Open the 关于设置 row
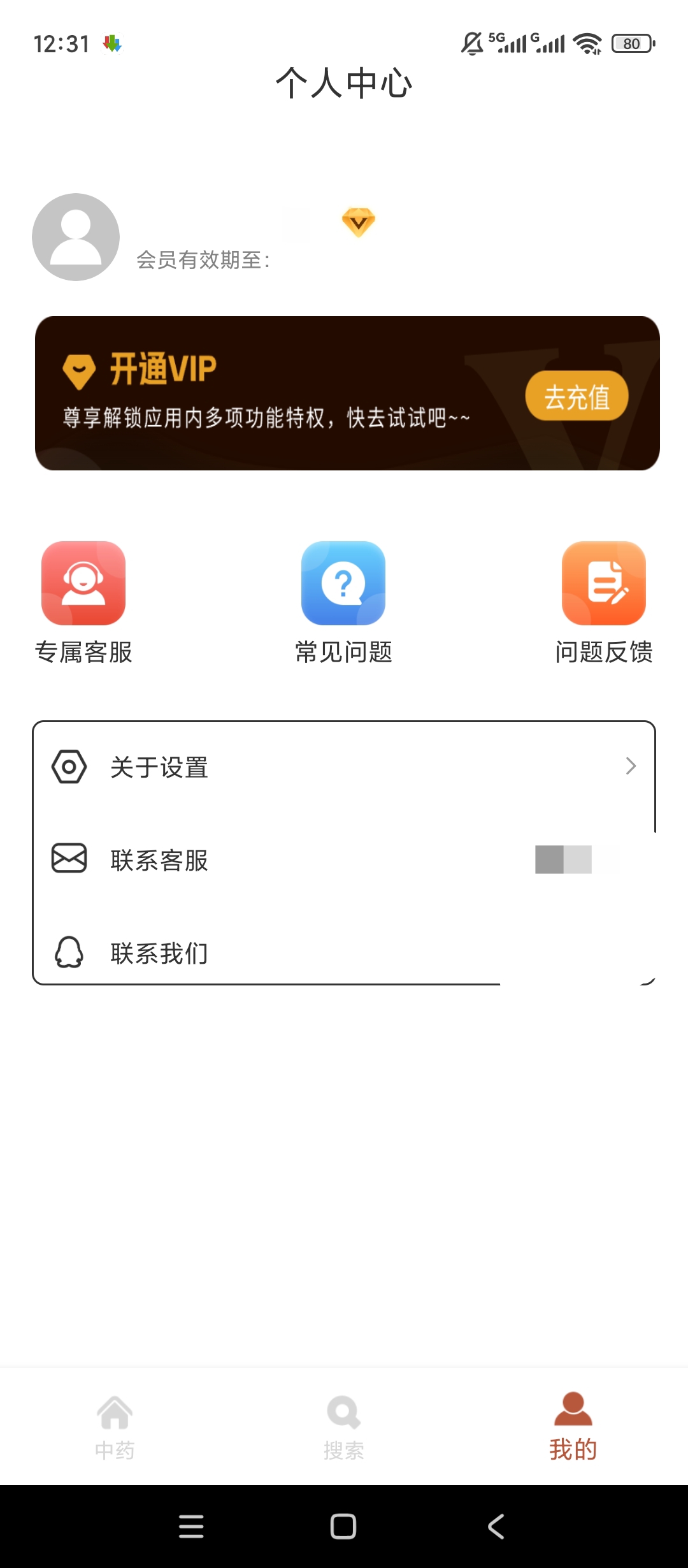Viewport: 688px width, 1568px height. [x=344, y=767]
